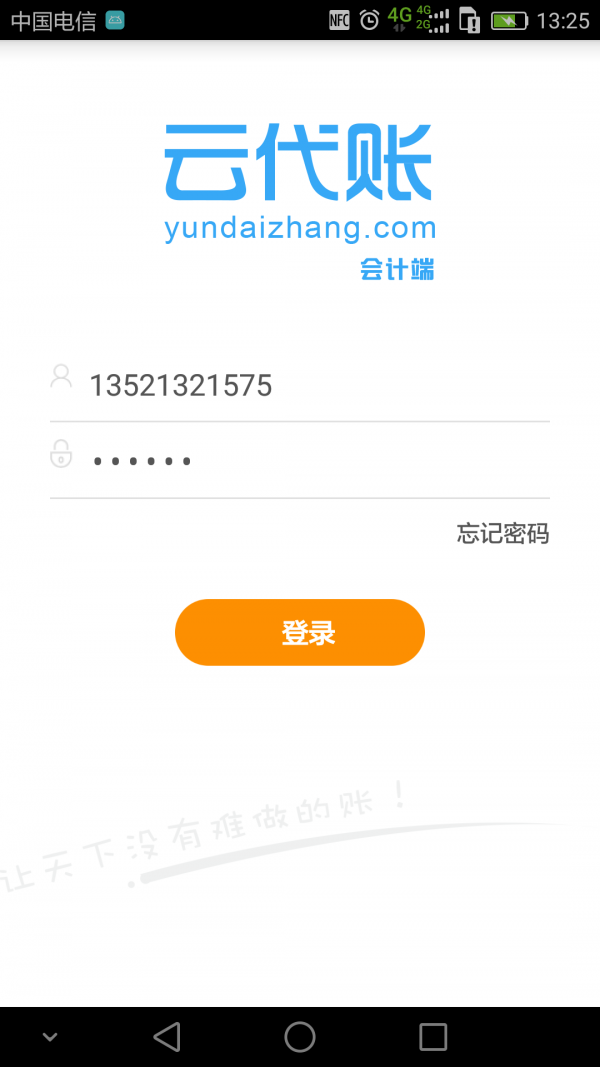Go back with the system back button
Screen dimensions: 600x1067
pyautogui.click(x=167, y=1037)
